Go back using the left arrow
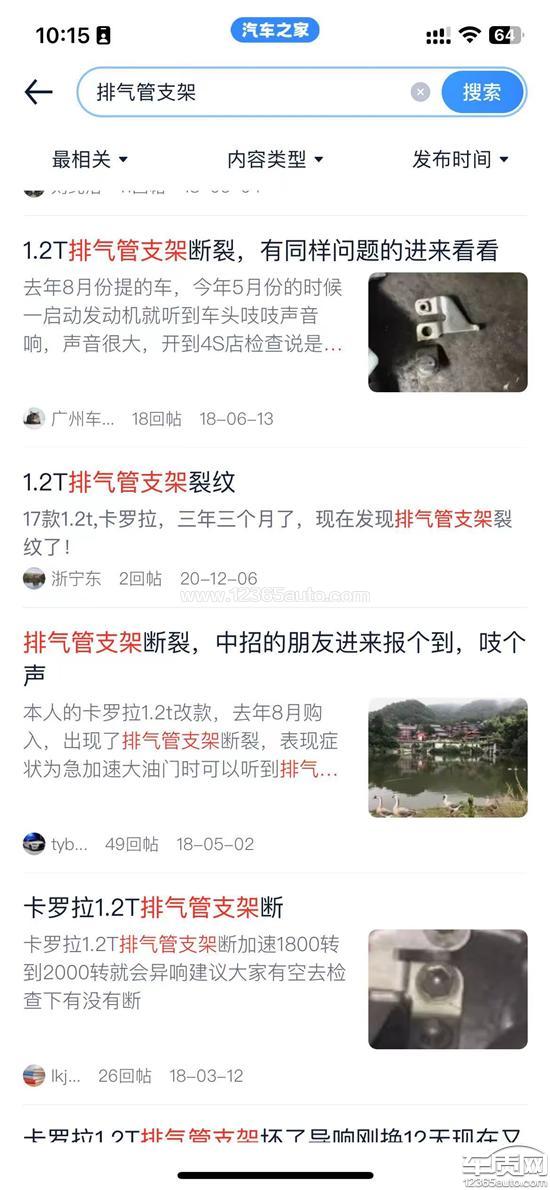The image size is (550, 1190). (x=39, y=93)
